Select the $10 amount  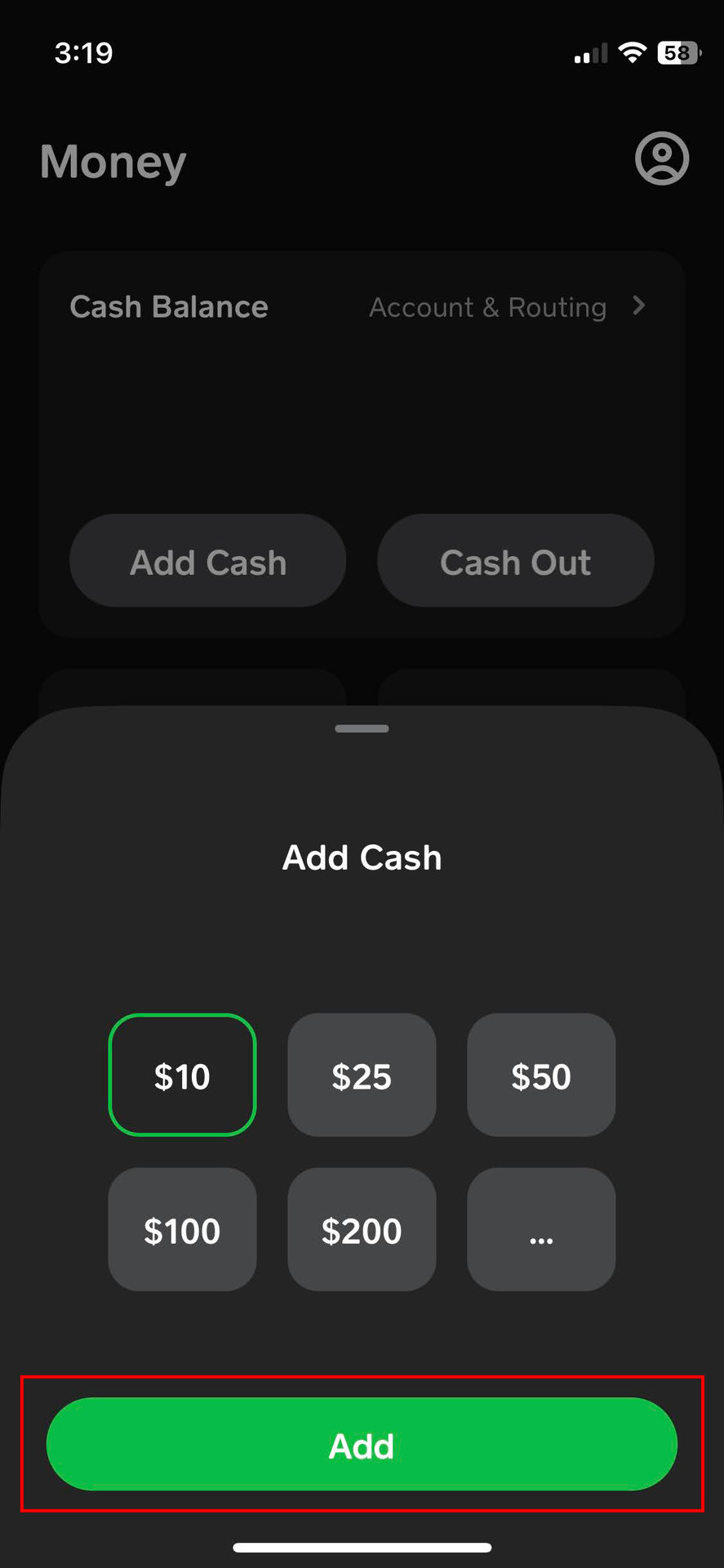pyautogui.click(x=182, y=1075)
